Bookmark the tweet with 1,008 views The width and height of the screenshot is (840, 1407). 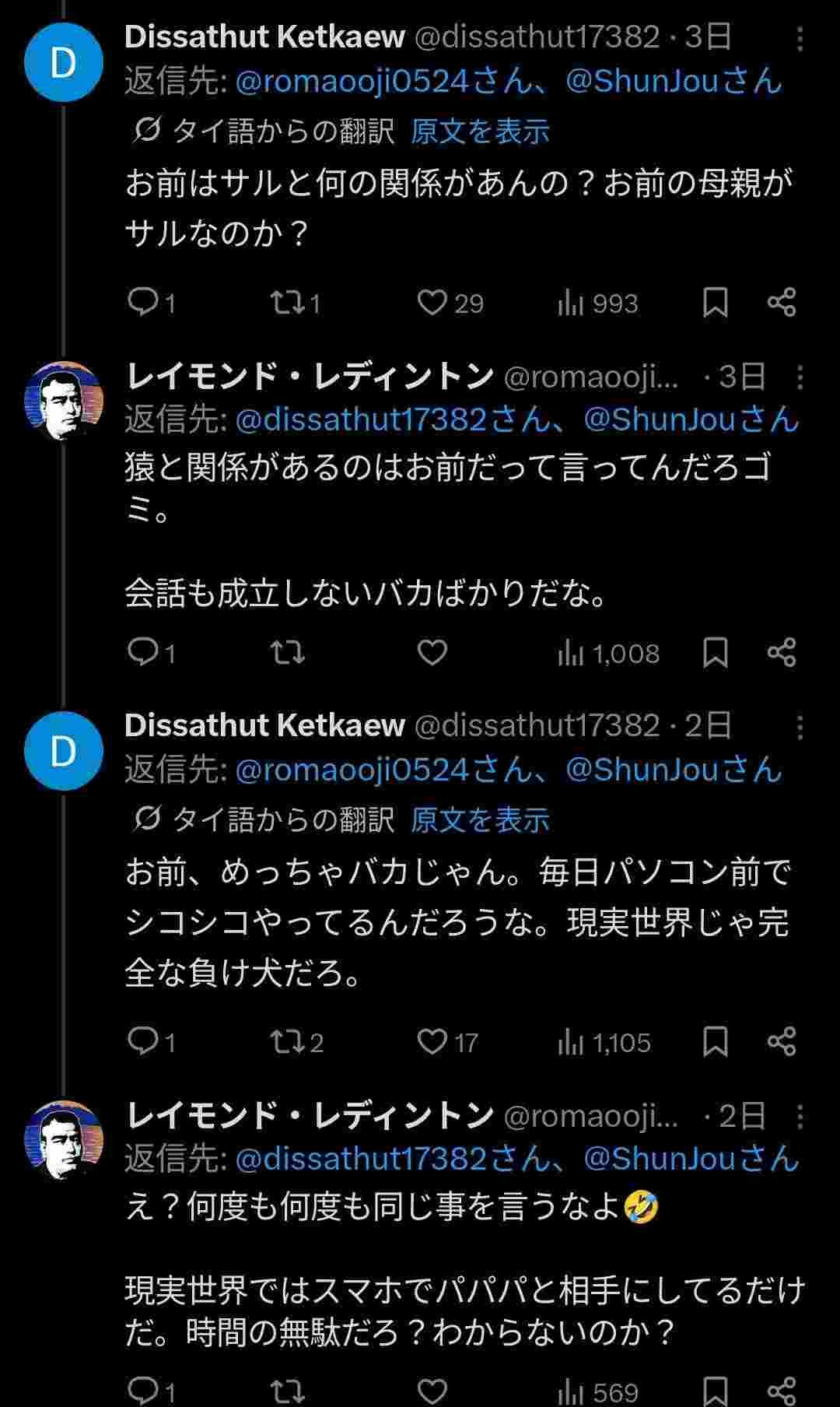coord(715,652)
